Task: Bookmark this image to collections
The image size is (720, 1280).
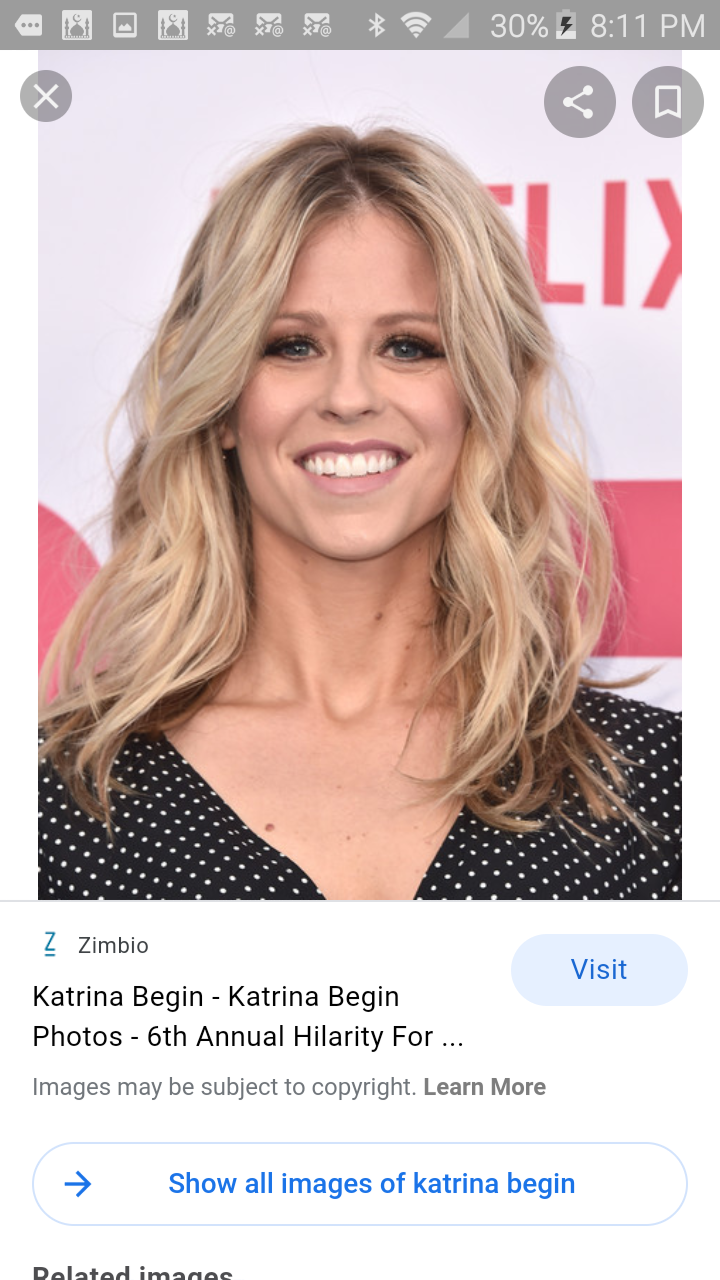Action: point(667,102)
